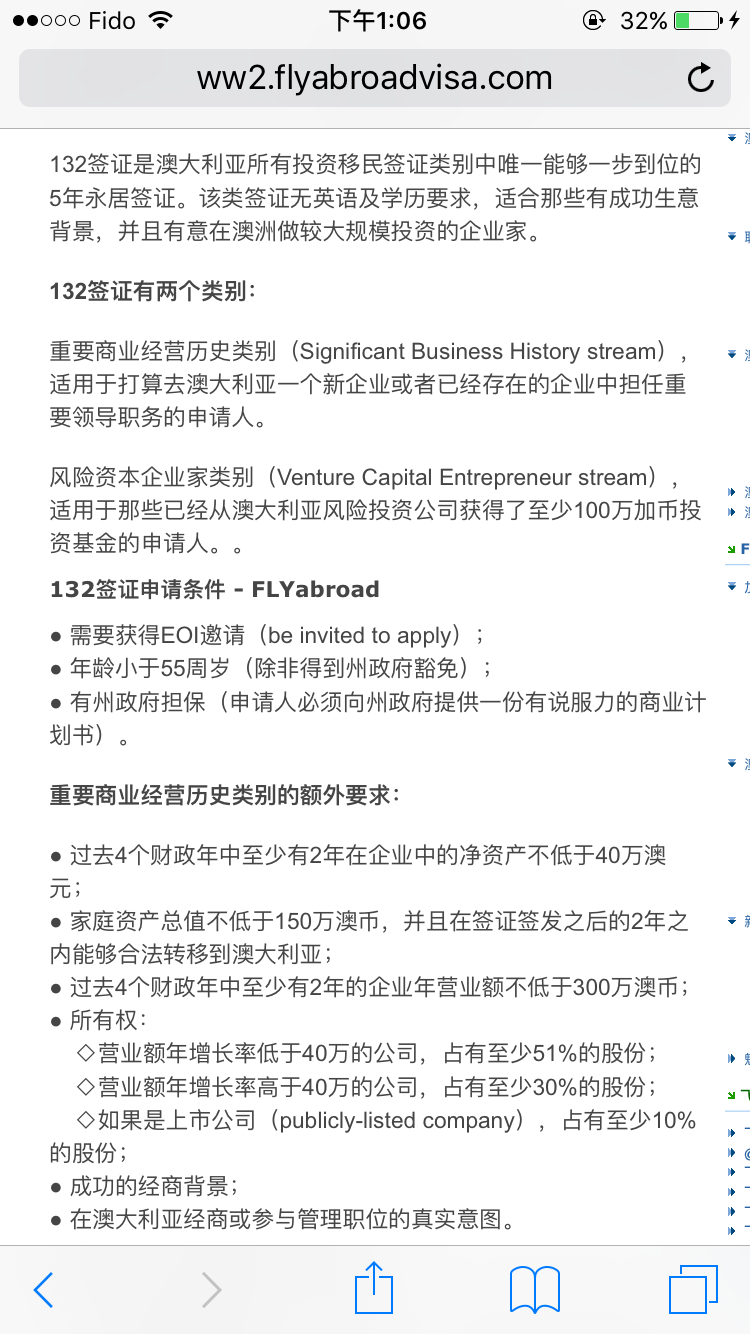Open the Share sheet in Safari
The width and height of the screenshot is (750, 1334).
coord(374,1290)
